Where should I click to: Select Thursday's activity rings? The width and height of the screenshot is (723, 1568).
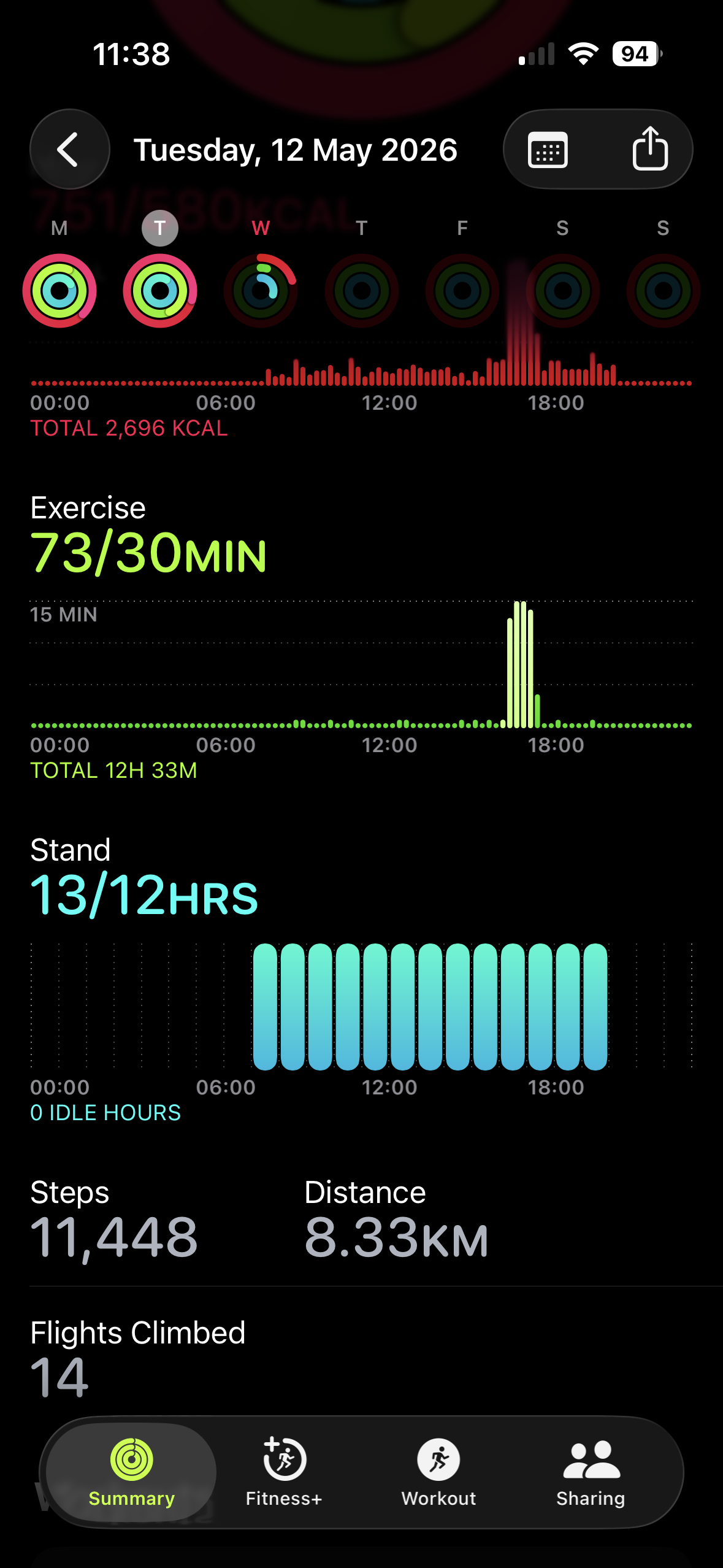click(361, 290)
